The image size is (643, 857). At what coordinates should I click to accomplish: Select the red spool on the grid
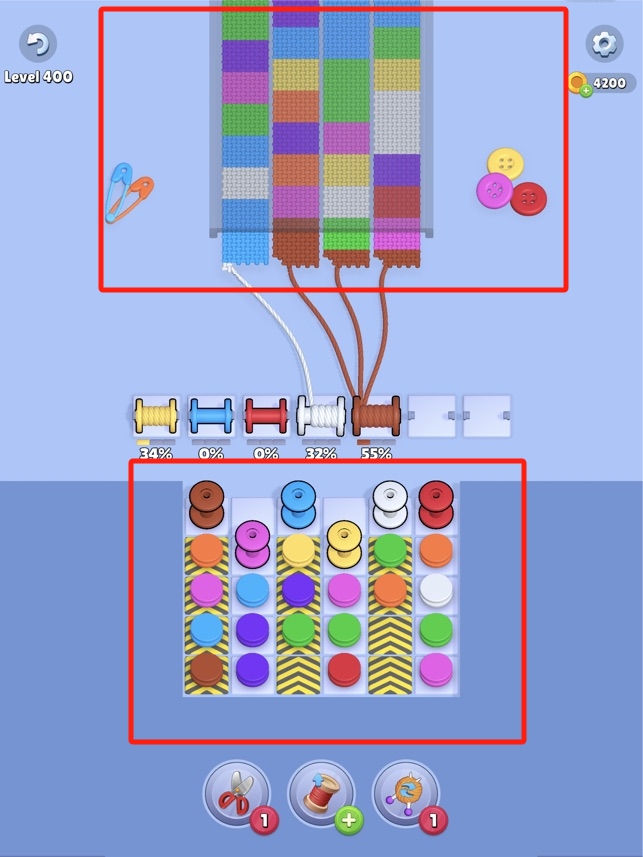[436, 504]
